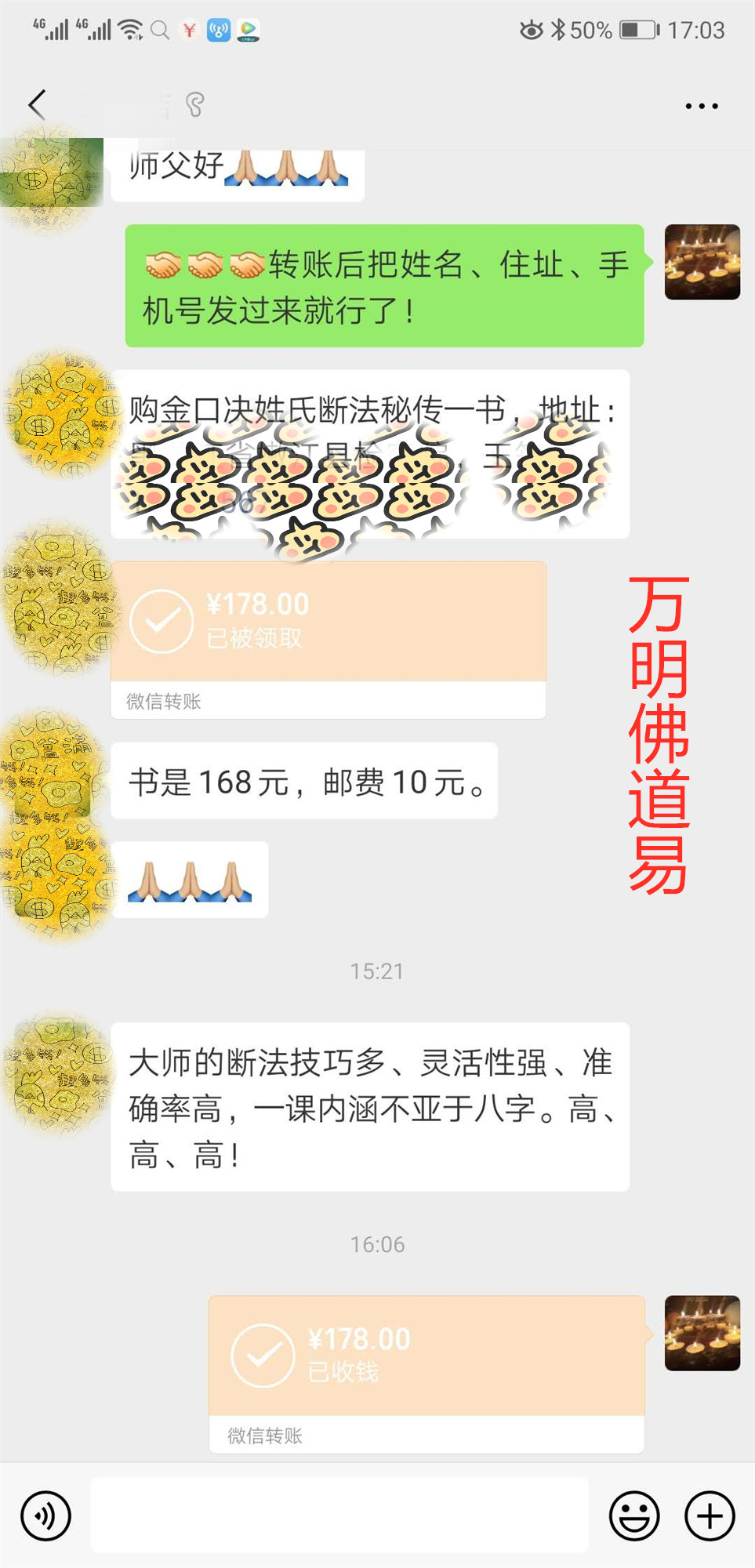Focus the message input field
Screen dimensions: 755x1568
click(x=339, y=1515)
